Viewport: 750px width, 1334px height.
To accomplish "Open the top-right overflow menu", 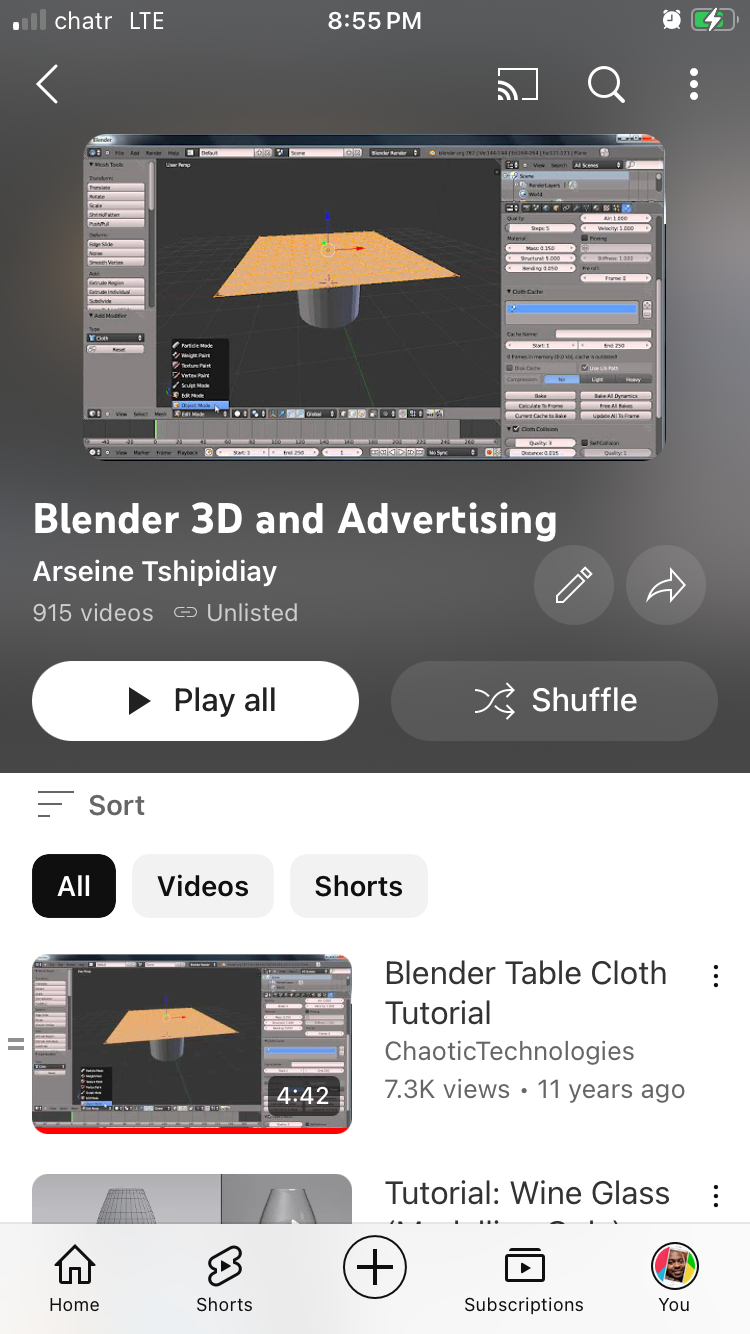I will pyautogui.click(x=694, y=85).
